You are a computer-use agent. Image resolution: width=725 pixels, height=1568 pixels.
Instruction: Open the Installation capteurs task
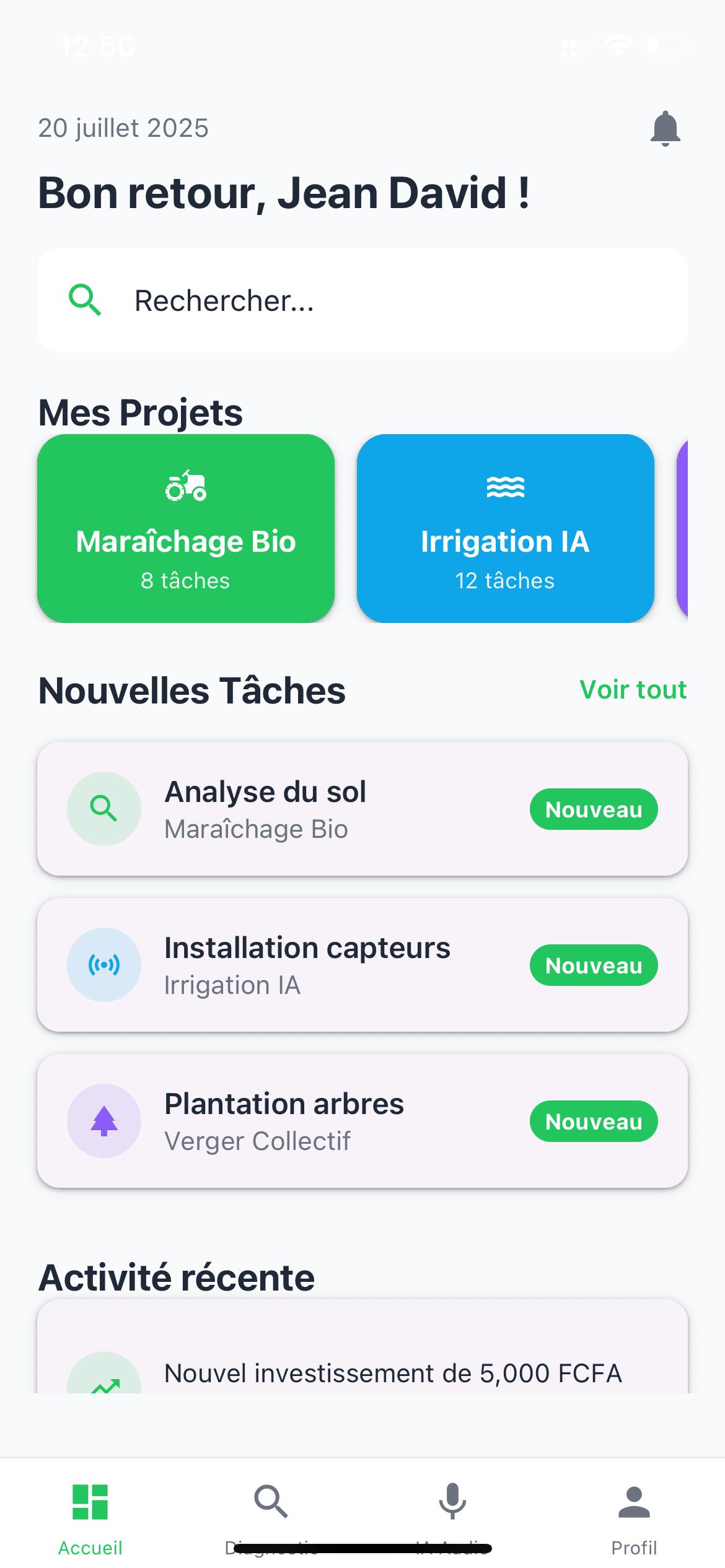pos(362,965)
